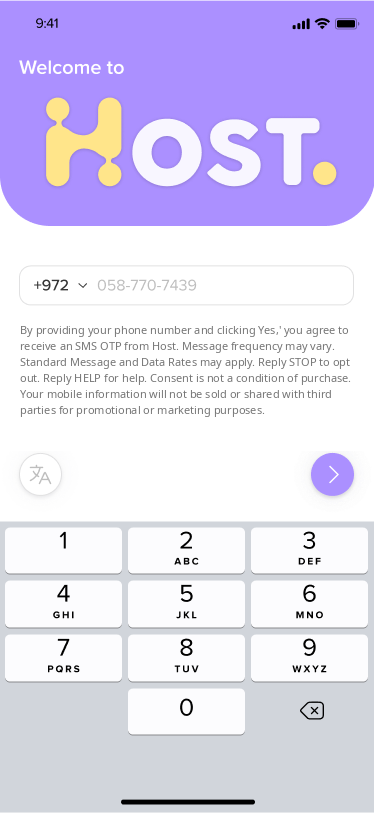Open the language translation button

coord(40,474)
